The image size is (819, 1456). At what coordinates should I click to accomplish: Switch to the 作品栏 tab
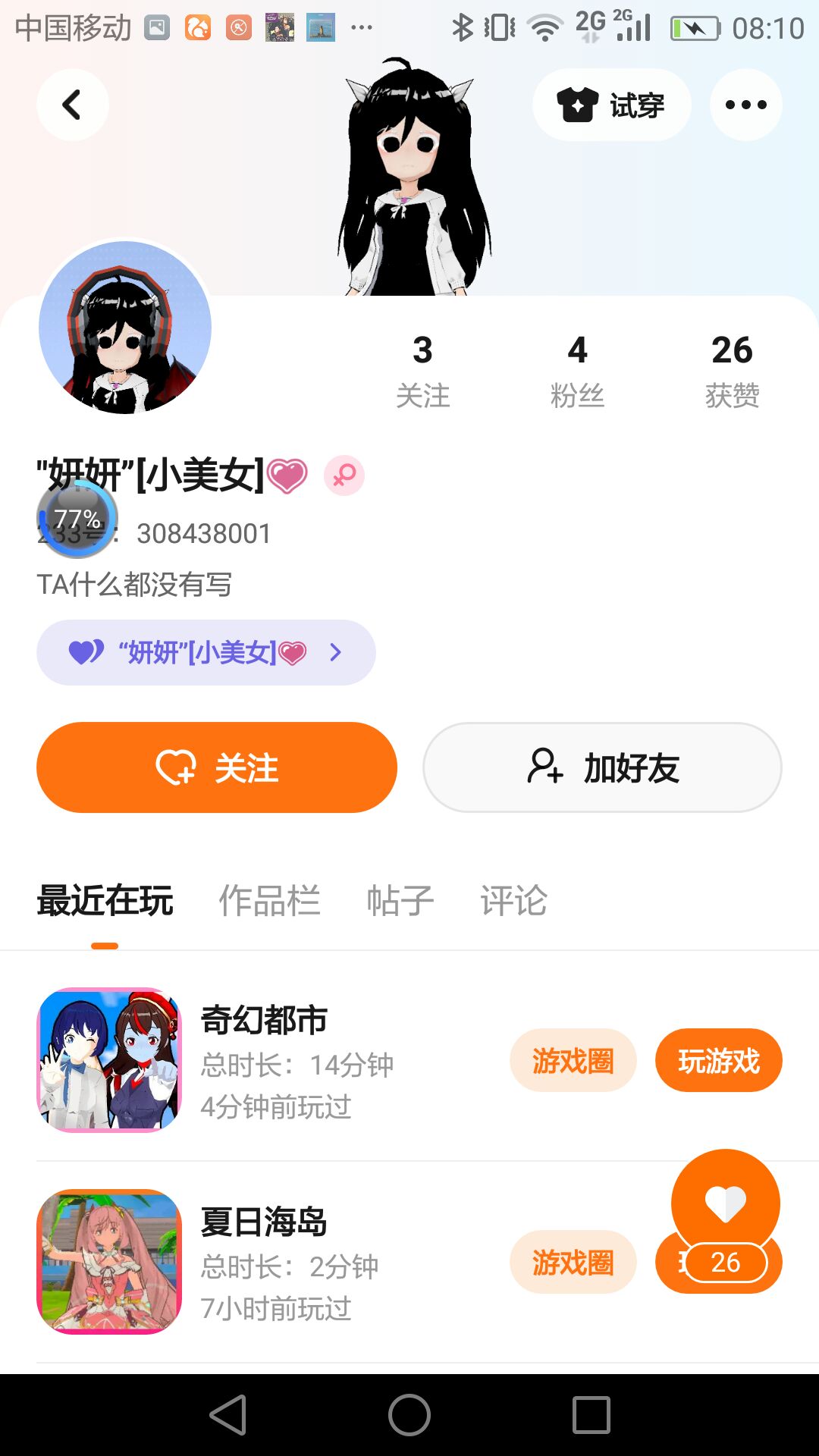pyautogui.click(x=270, y=901)
